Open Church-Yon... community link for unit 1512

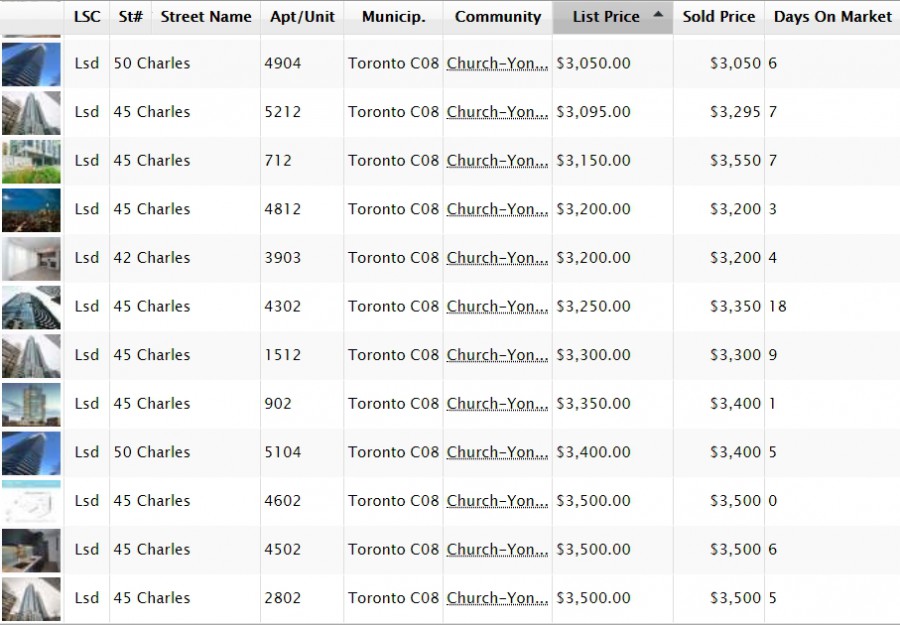(x=497, y=355)
